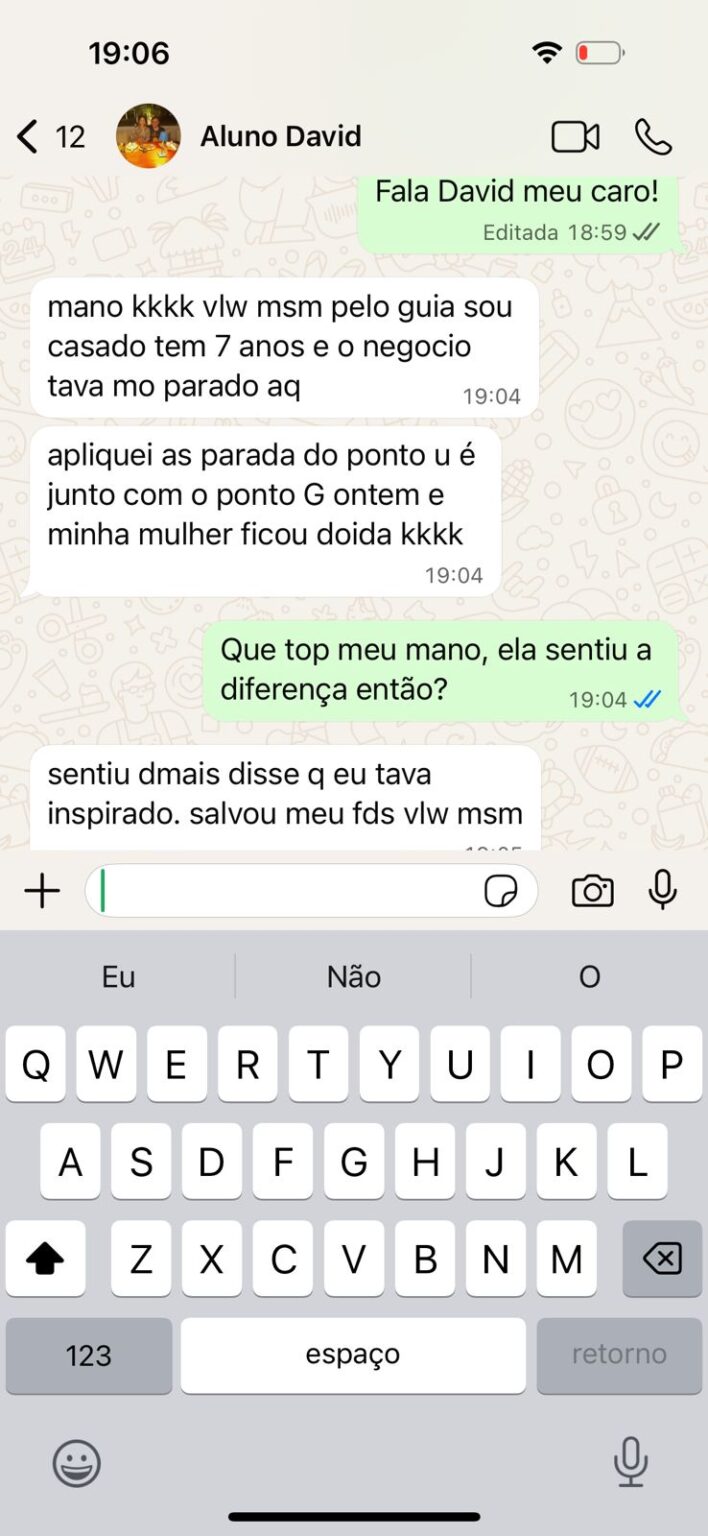The width and height of the screenshot is (708, 1536).
Task: Toggle the shift key
Action: 45,1258
